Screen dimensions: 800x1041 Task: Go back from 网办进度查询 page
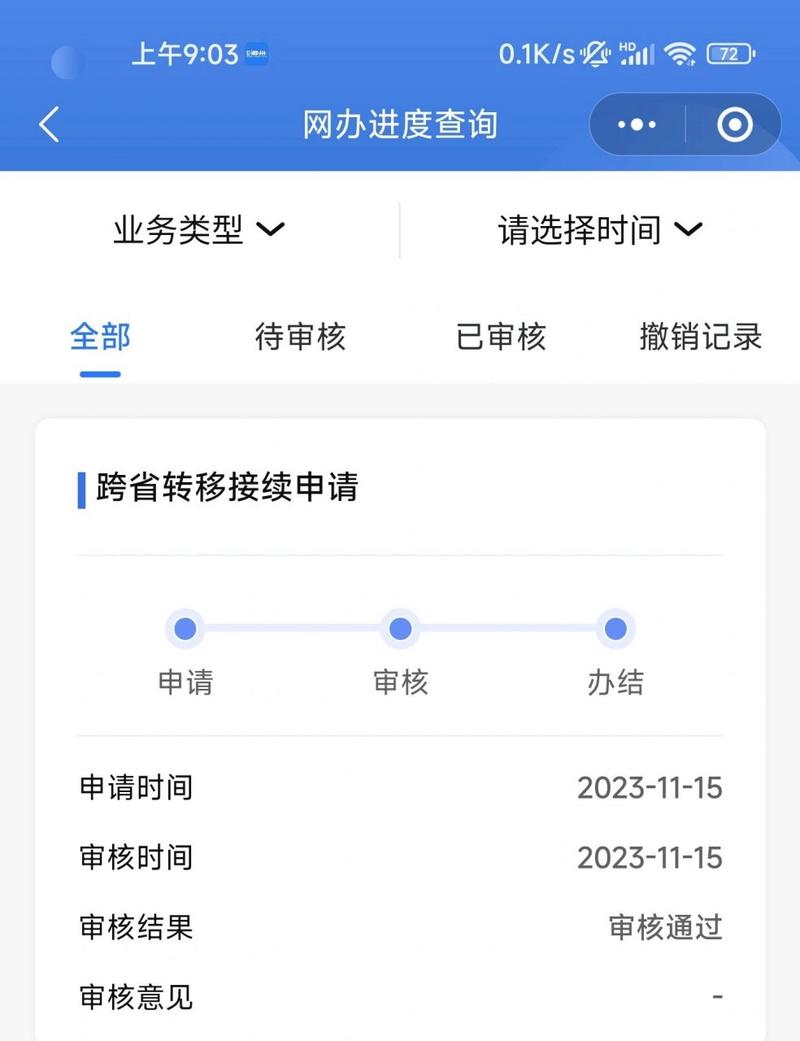click(x=49, y=125)
